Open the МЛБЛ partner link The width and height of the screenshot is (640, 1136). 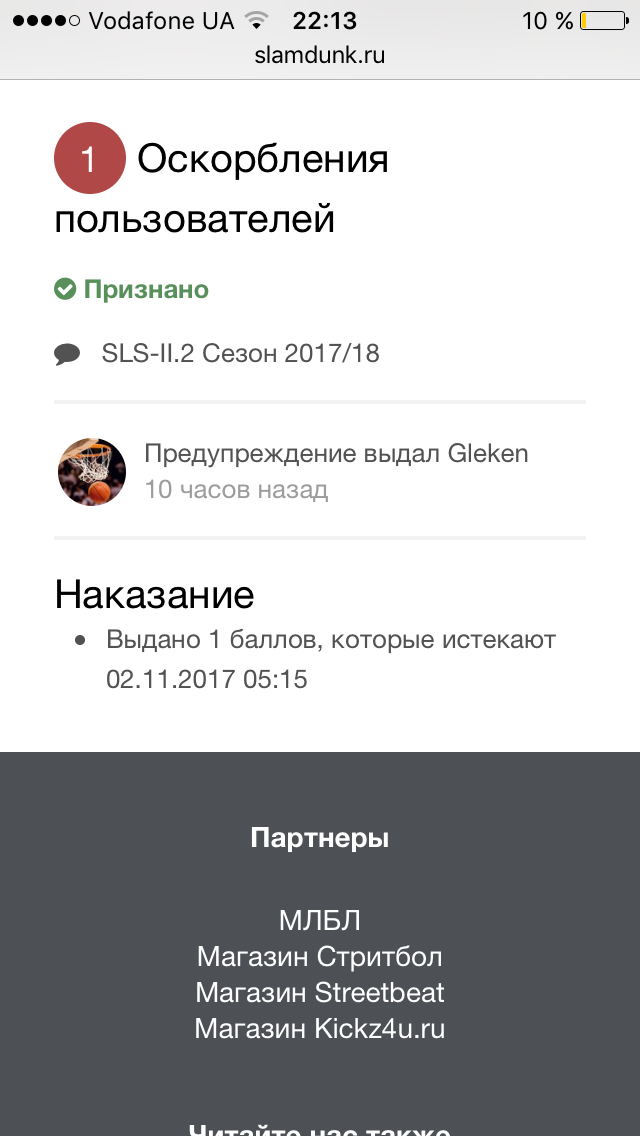click(x=320, y=921)
